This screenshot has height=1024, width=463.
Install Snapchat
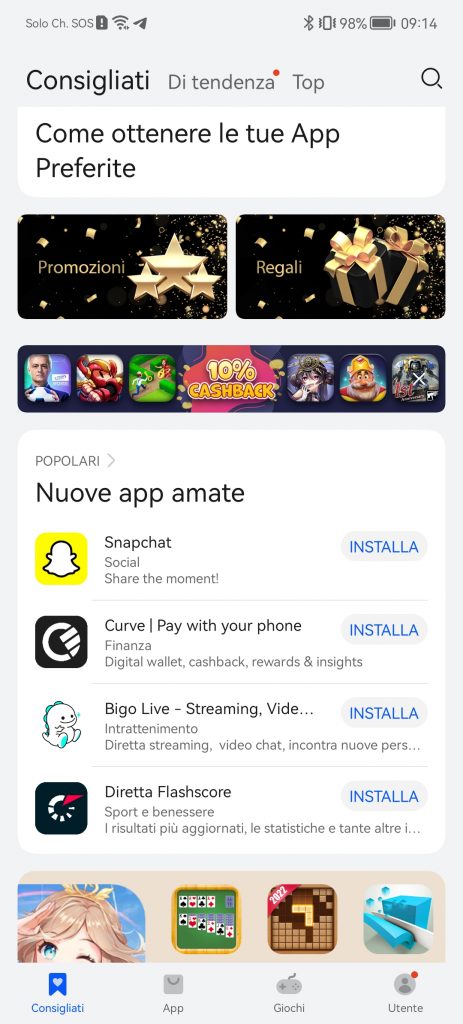[384, 547]
